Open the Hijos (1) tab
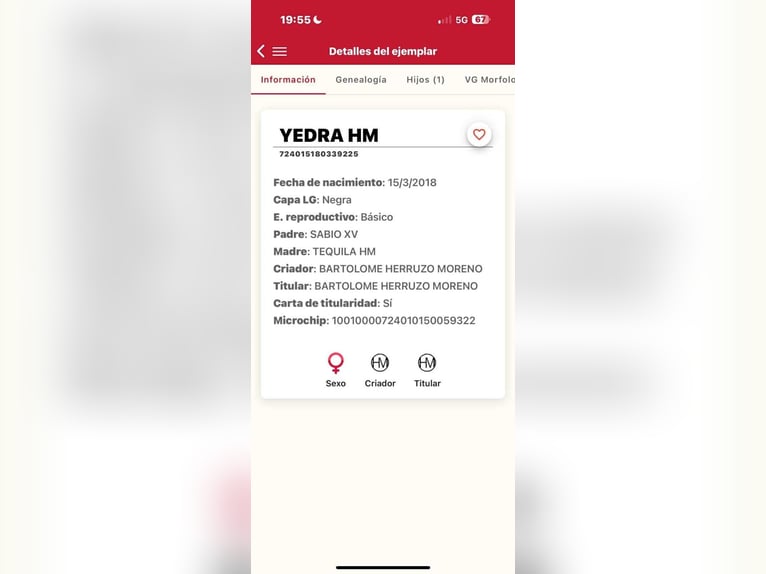Viewport: 766px width, 574px height. click(x=425, y=80)
